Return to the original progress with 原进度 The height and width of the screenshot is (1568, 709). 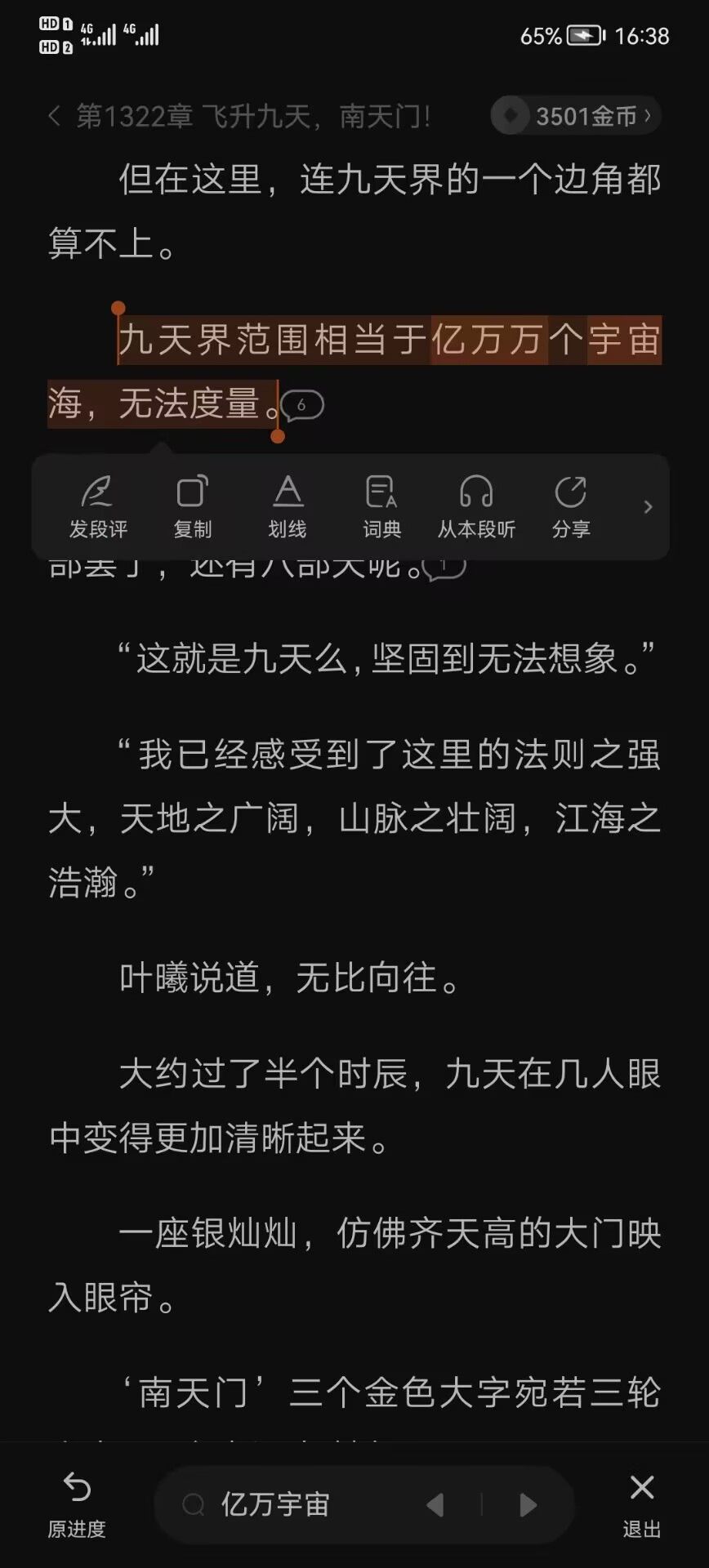point(77,1505)
